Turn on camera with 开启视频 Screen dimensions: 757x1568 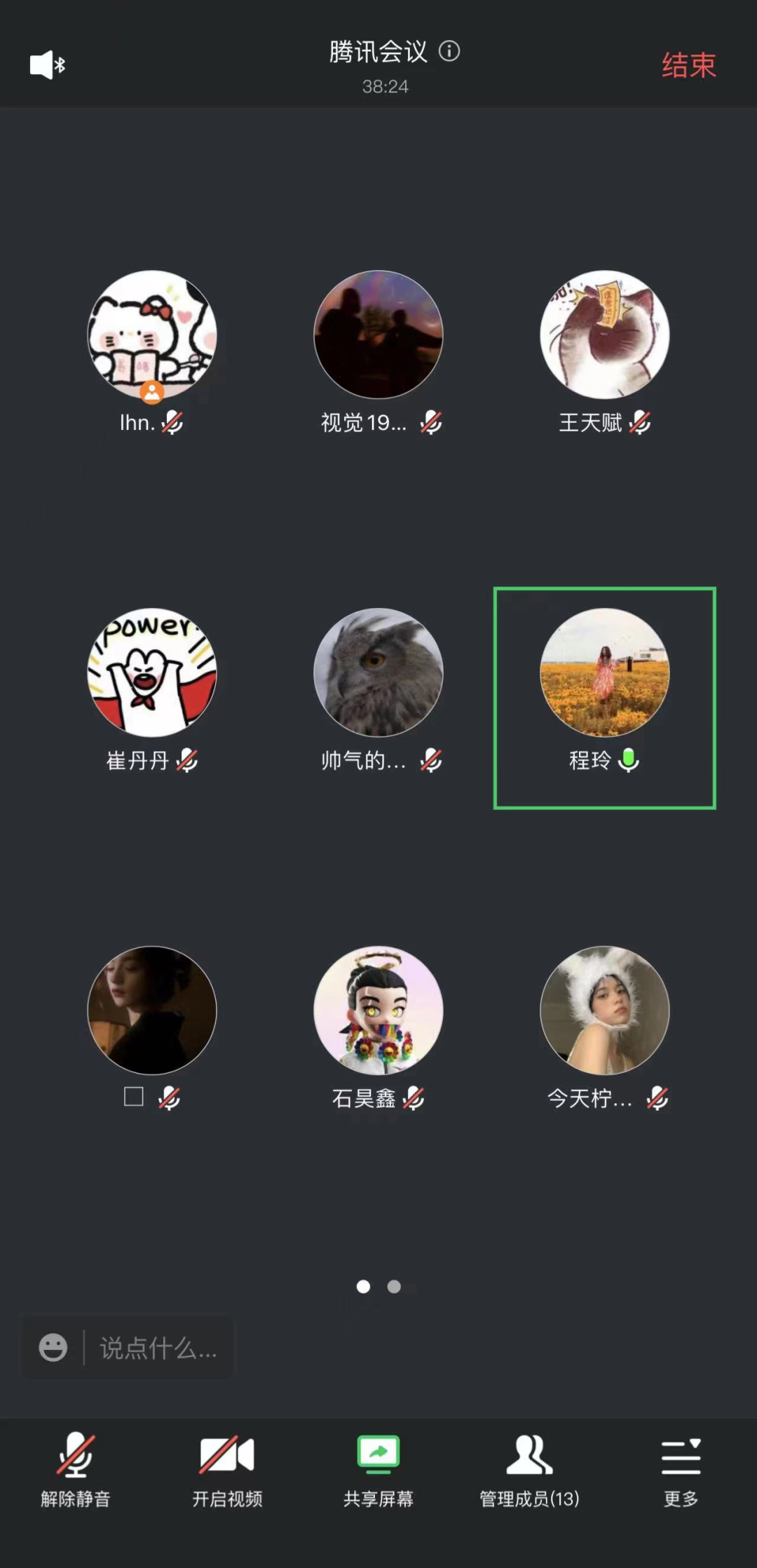pyautogui.click(x=227, y=1470)
